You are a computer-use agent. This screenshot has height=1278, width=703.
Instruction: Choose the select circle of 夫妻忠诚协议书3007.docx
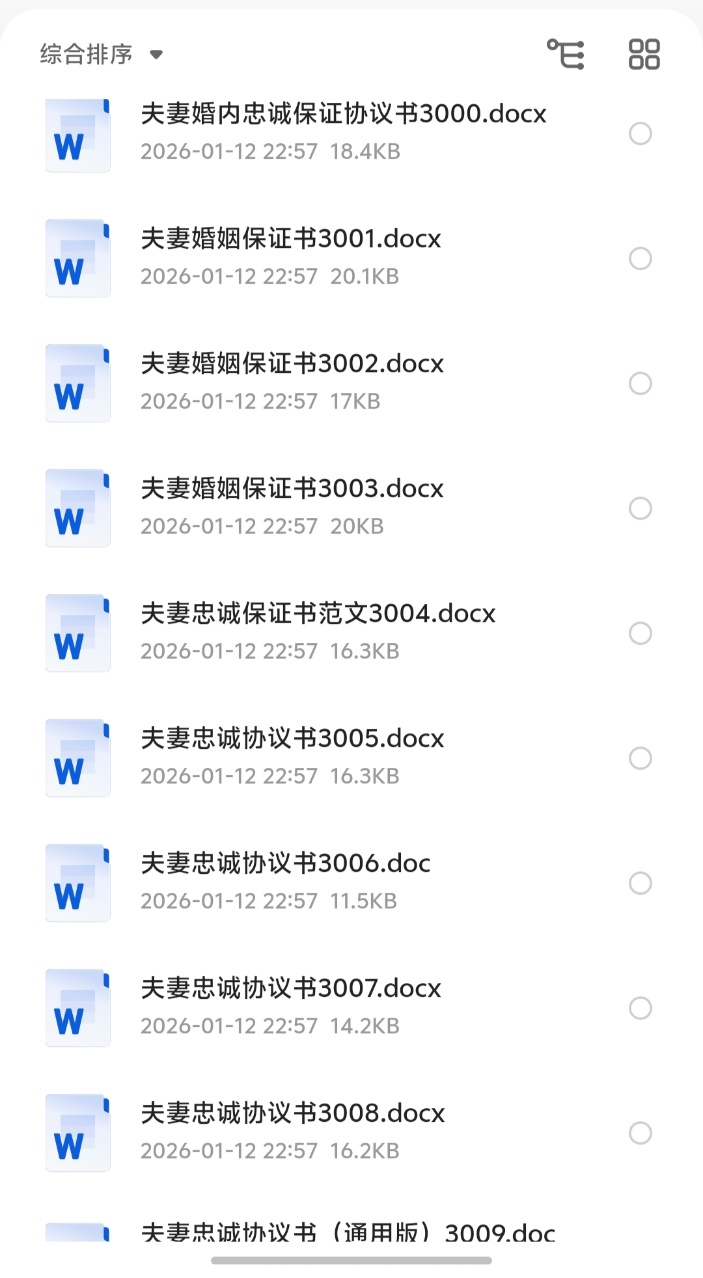pos(640,1008)
